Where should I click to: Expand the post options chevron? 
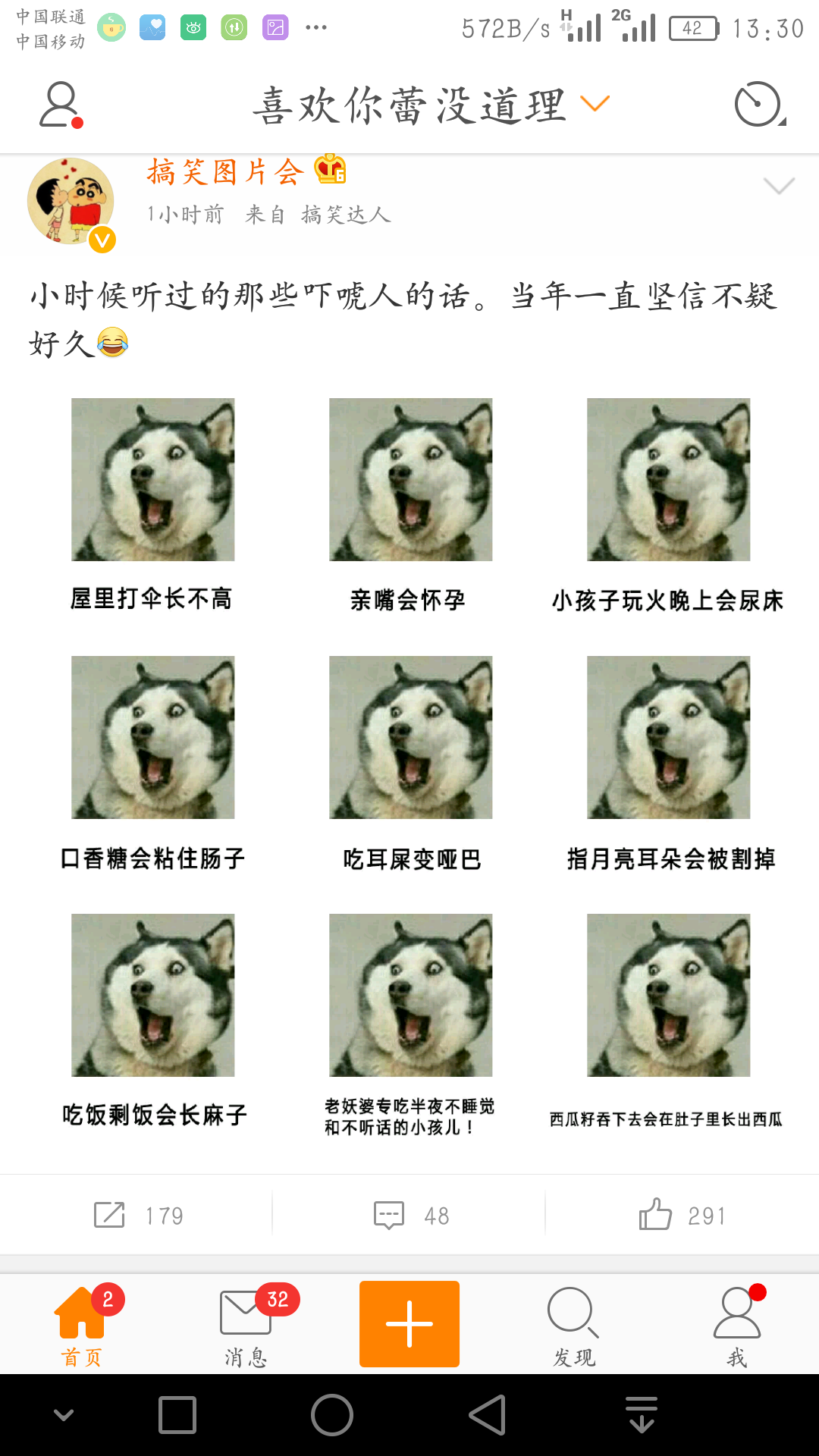click(x=779, y=186)
